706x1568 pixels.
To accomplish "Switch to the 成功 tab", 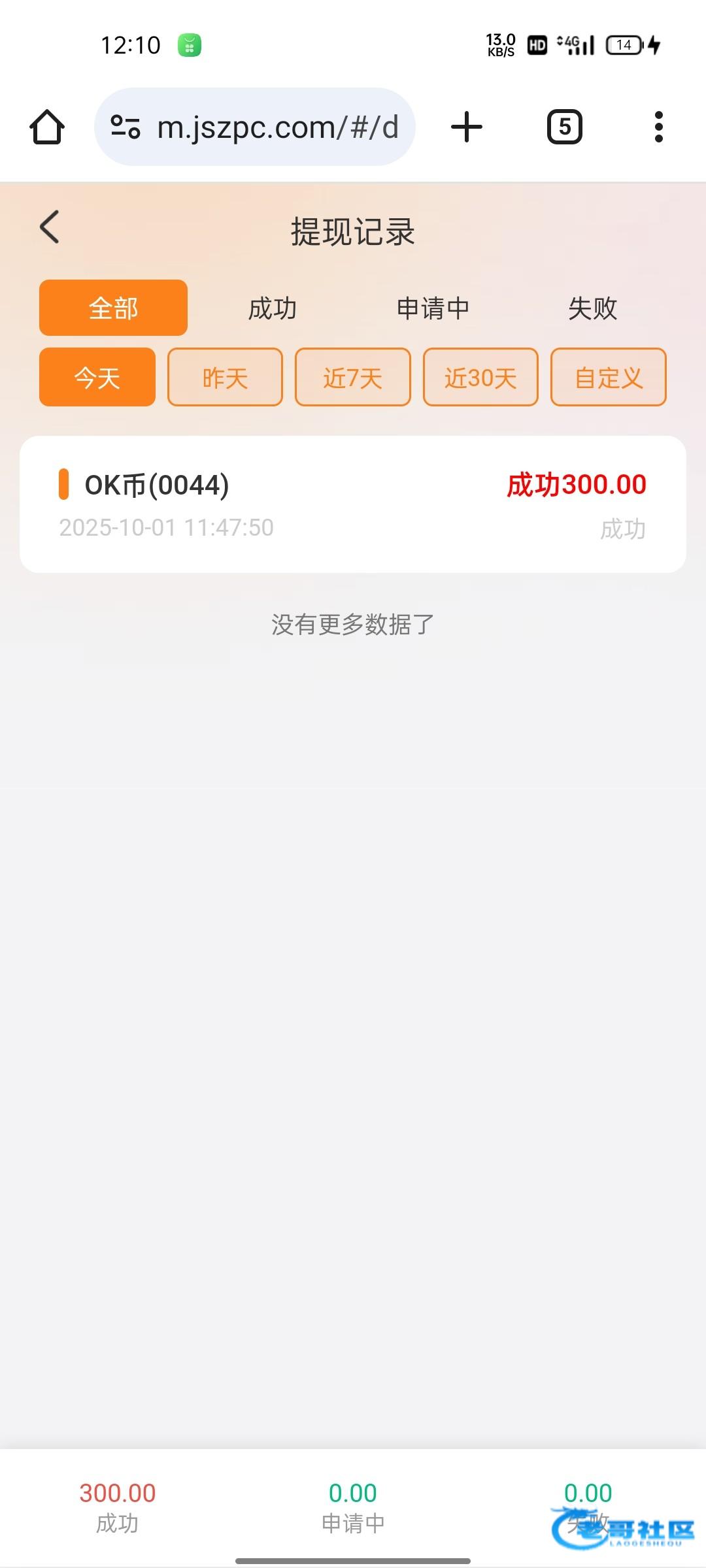I will tap(273, 308).
